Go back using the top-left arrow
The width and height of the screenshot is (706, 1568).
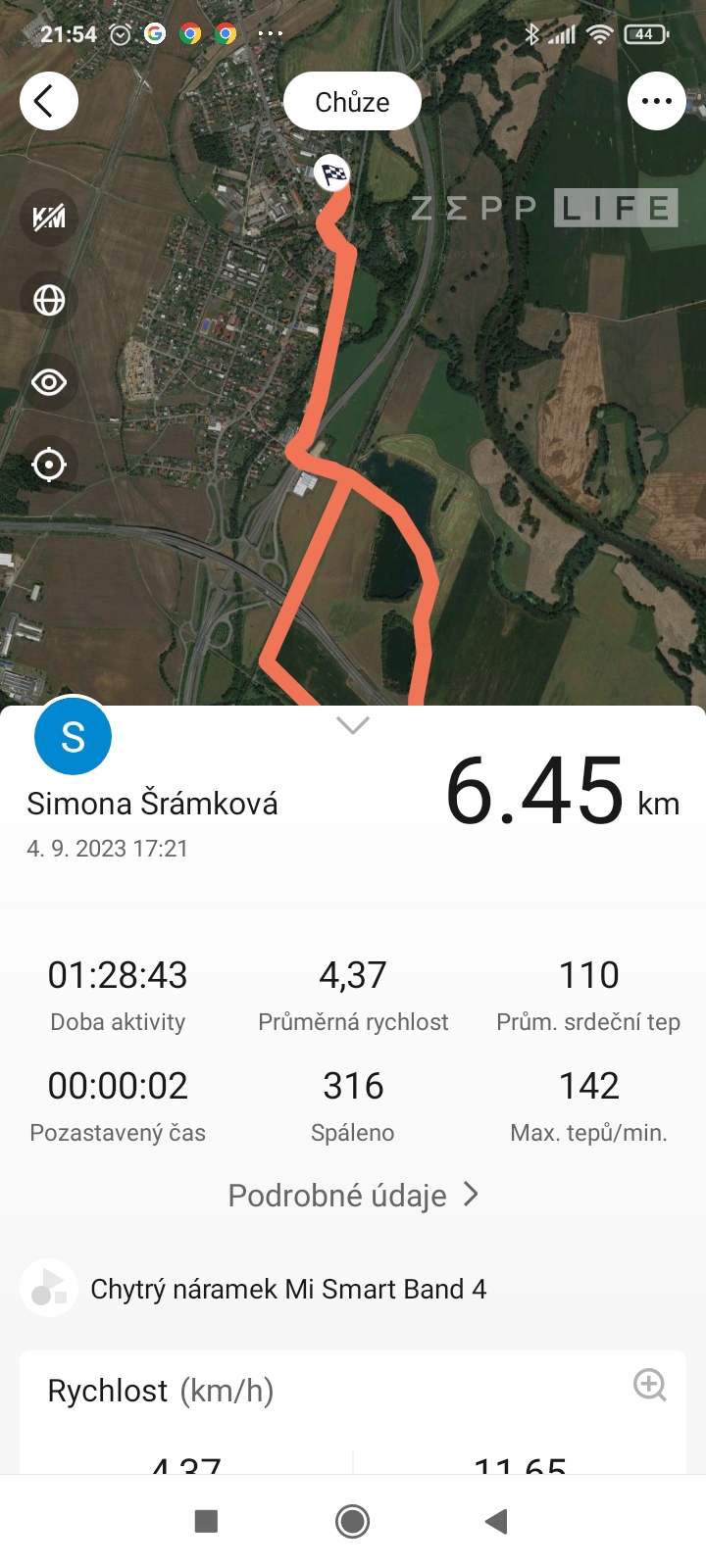(48, 101)
